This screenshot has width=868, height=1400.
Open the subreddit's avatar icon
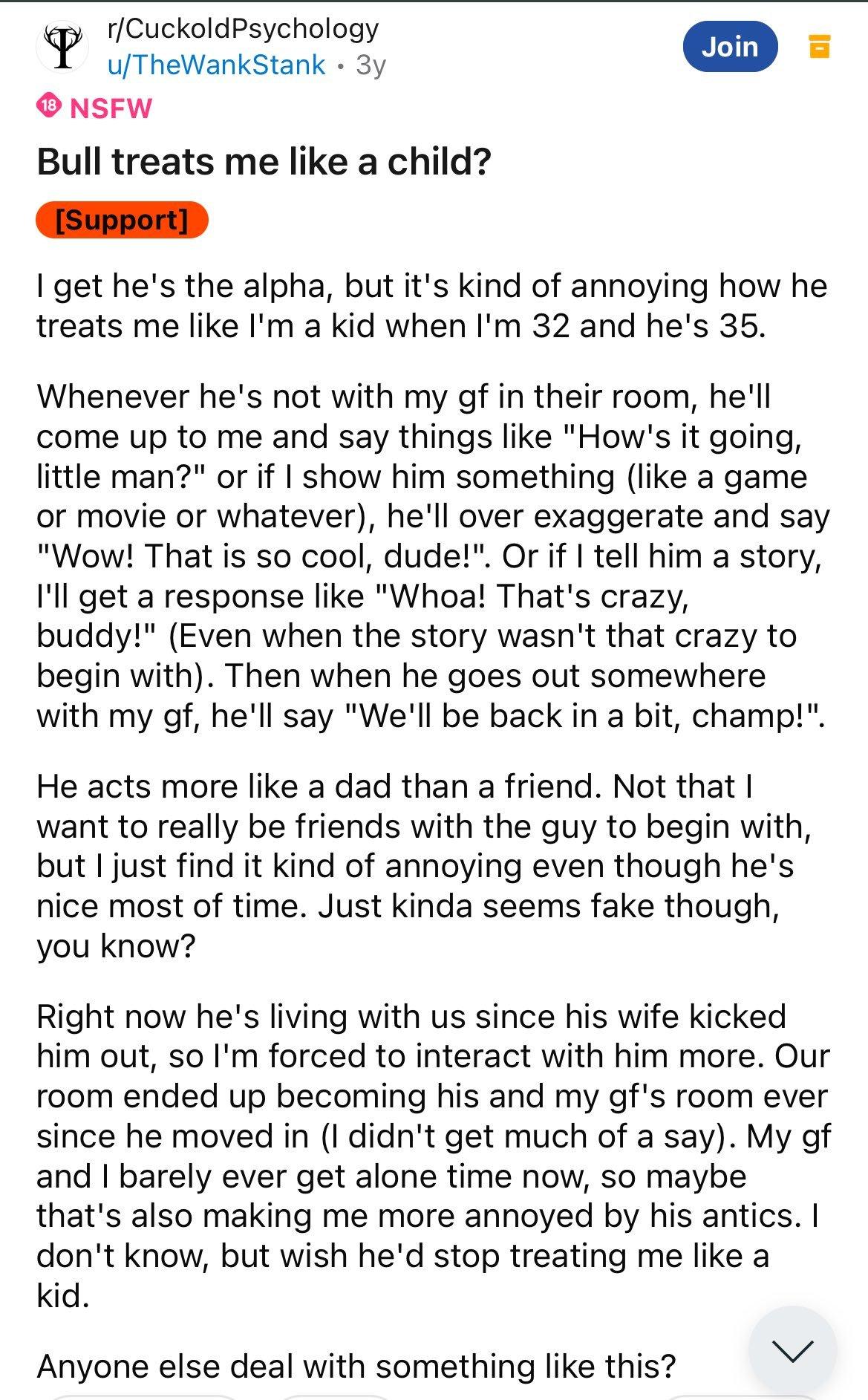point(62,47)
